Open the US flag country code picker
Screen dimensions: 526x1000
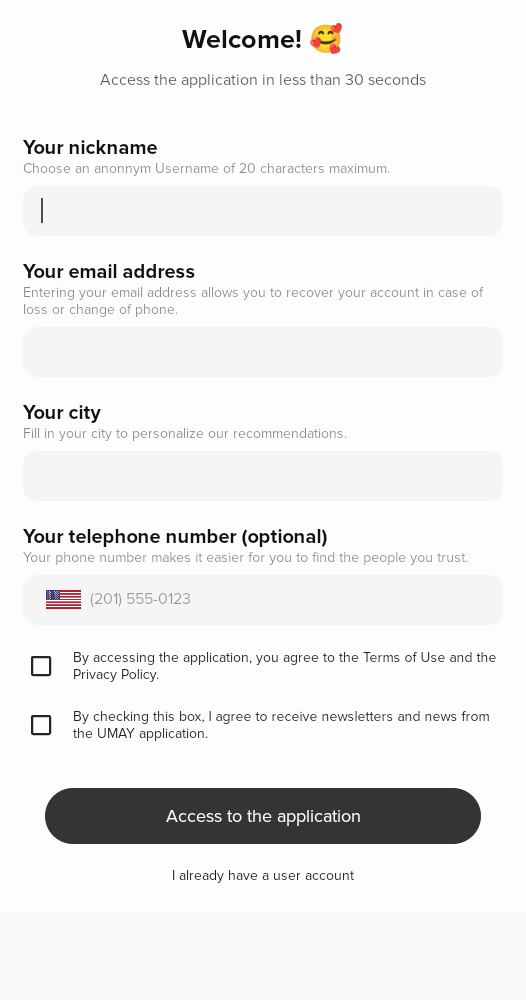point(63,599)
